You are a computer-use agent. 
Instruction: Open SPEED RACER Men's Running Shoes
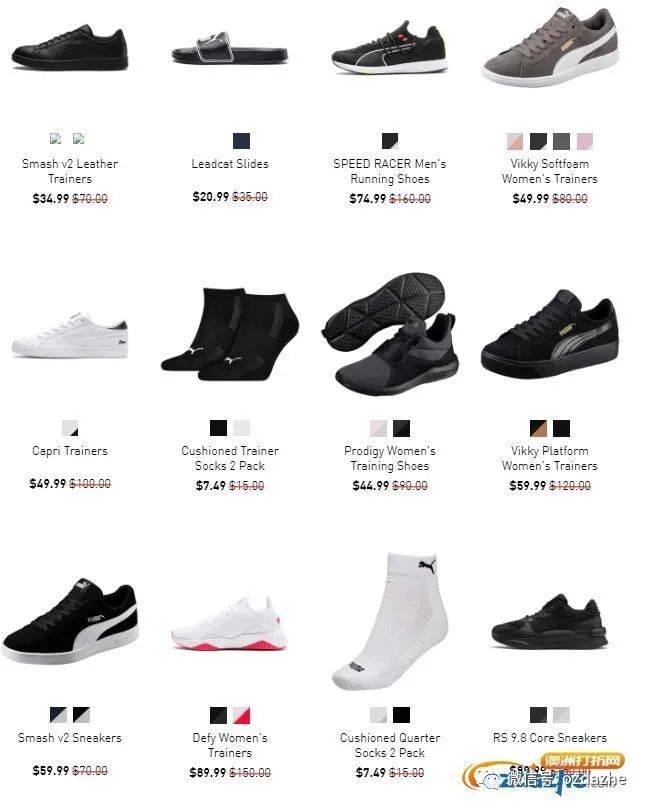(x=389, y=171)
